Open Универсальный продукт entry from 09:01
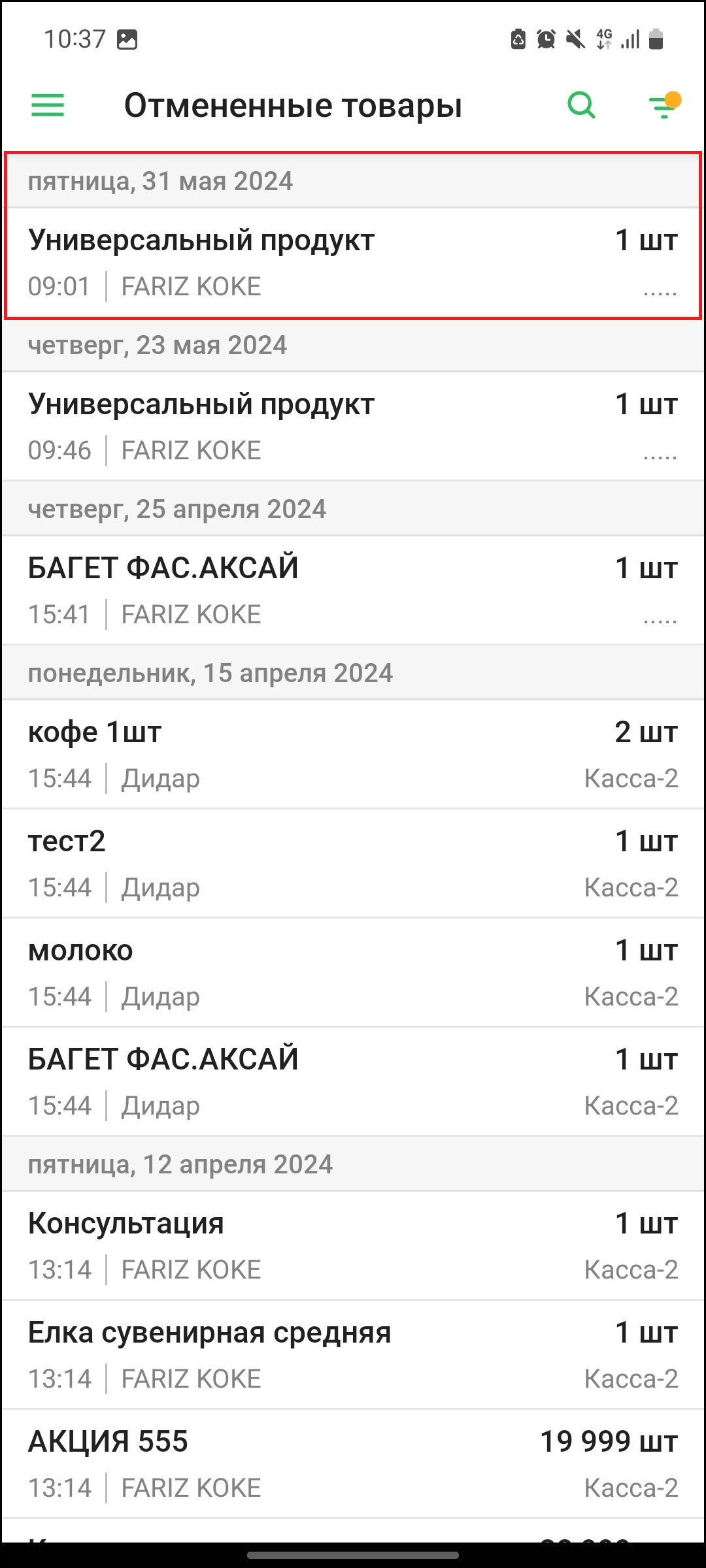 click(x=353, y=263)
